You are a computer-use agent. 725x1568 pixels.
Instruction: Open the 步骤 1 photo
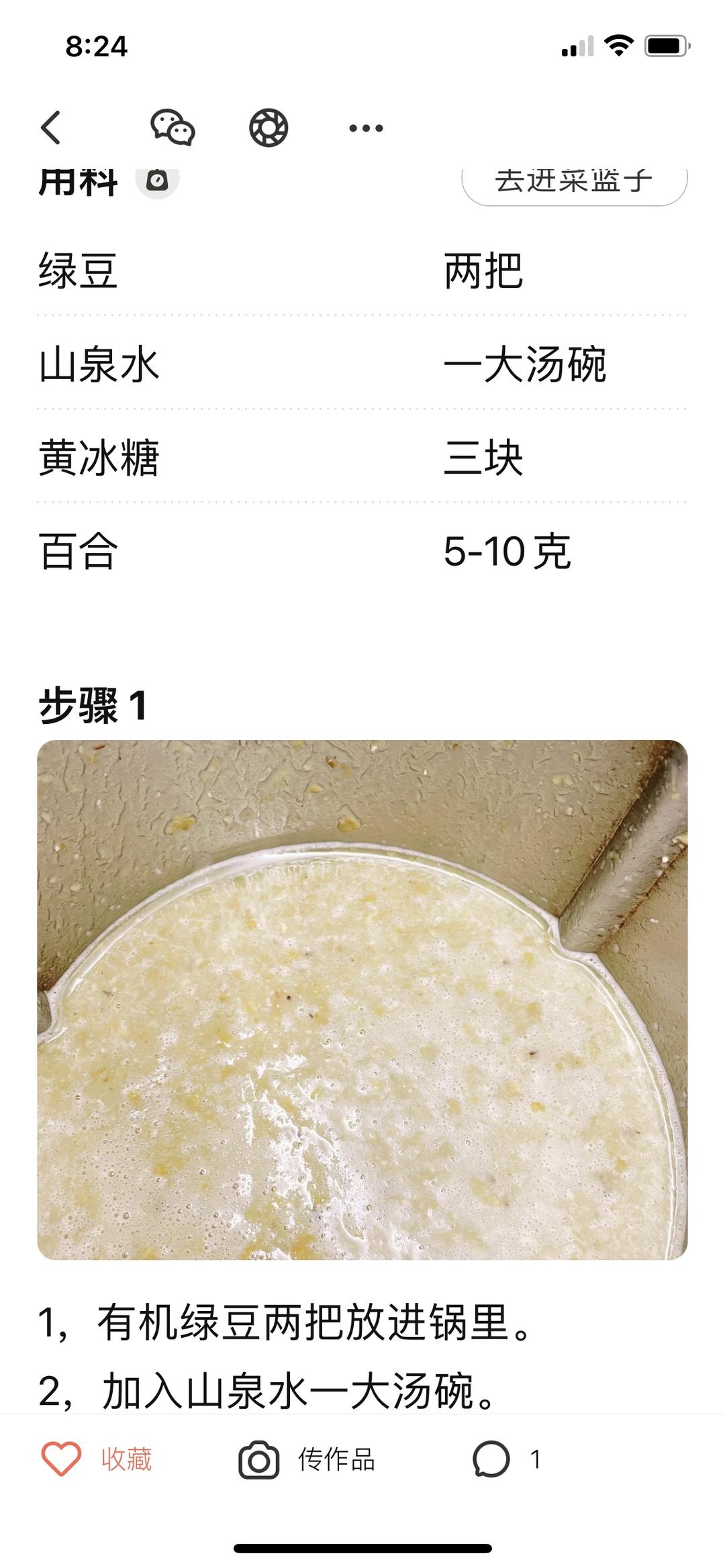pyautogui.click(x=362, y=1000)
